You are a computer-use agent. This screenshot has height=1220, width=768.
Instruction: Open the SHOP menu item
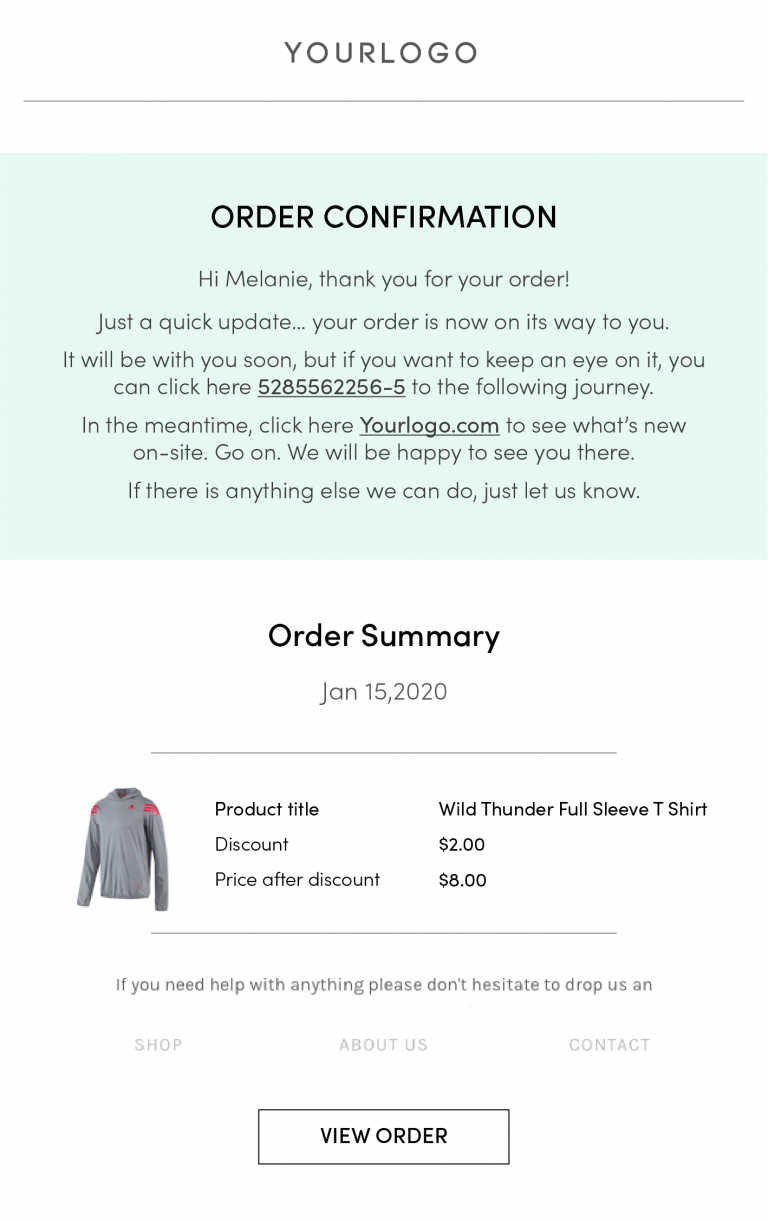coord(158,1044)
